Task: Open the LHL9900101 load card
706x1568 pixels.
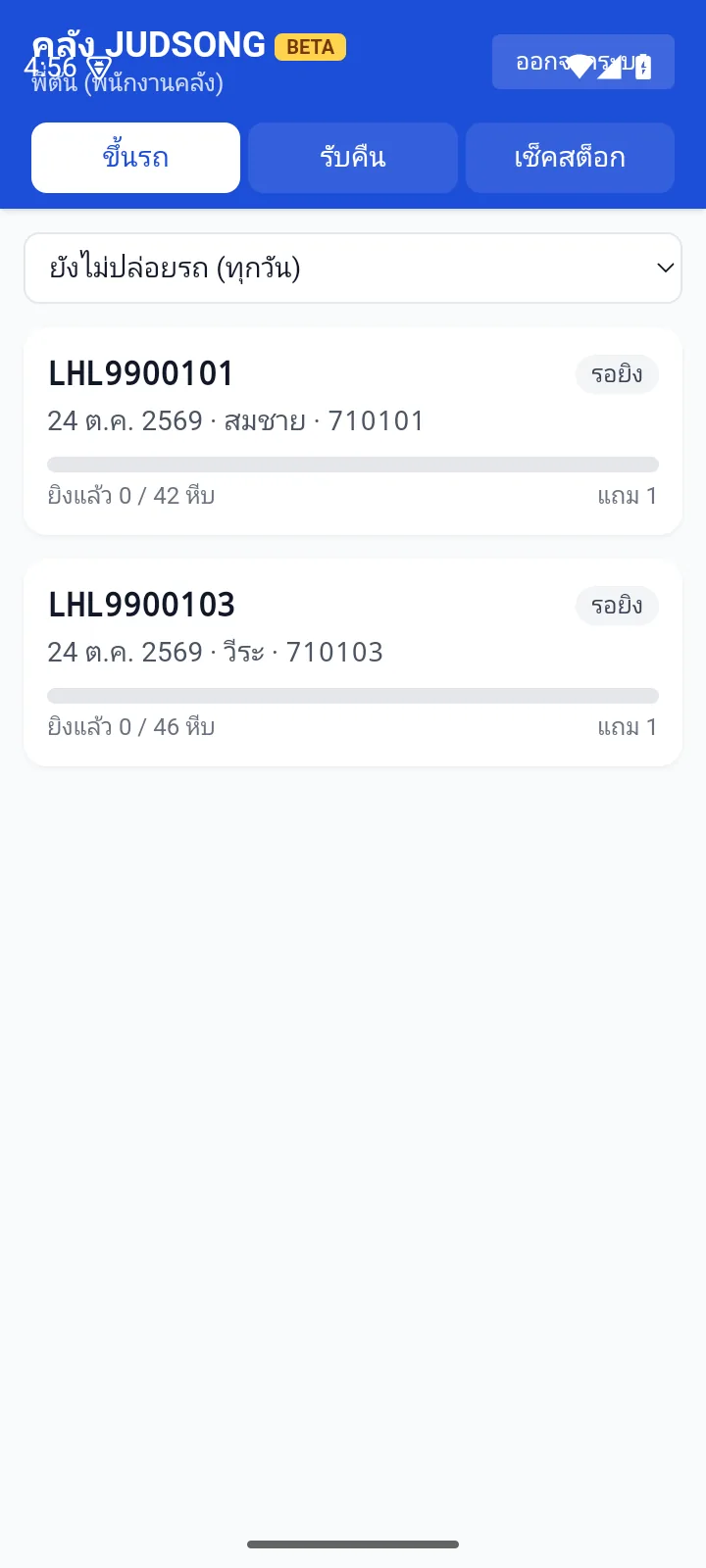Action: [353, 431]
